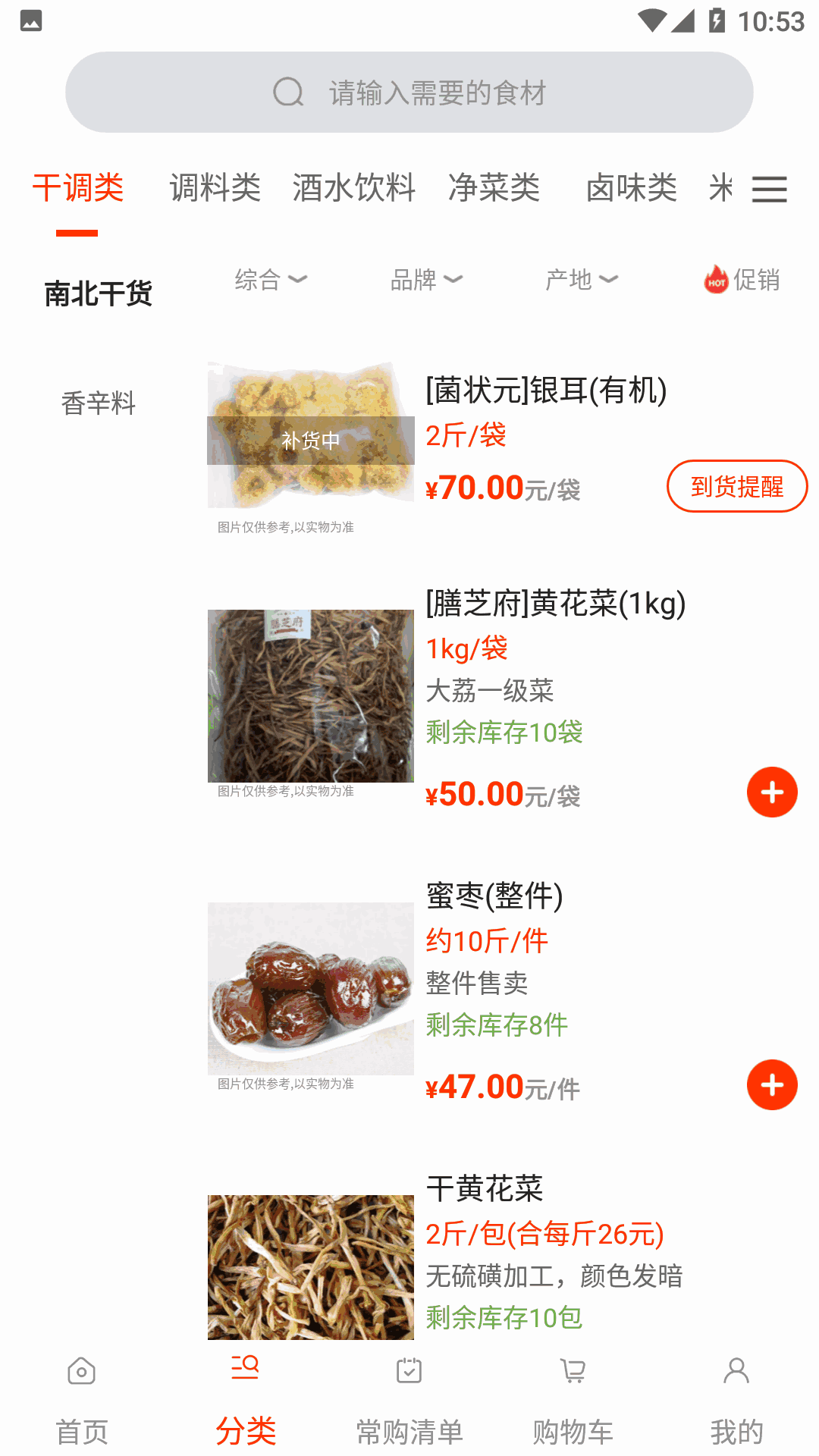Expand the 品牌 filter dropdown
The height and width of the screenshot is (1456, 819).
click(x=426, y=280)
